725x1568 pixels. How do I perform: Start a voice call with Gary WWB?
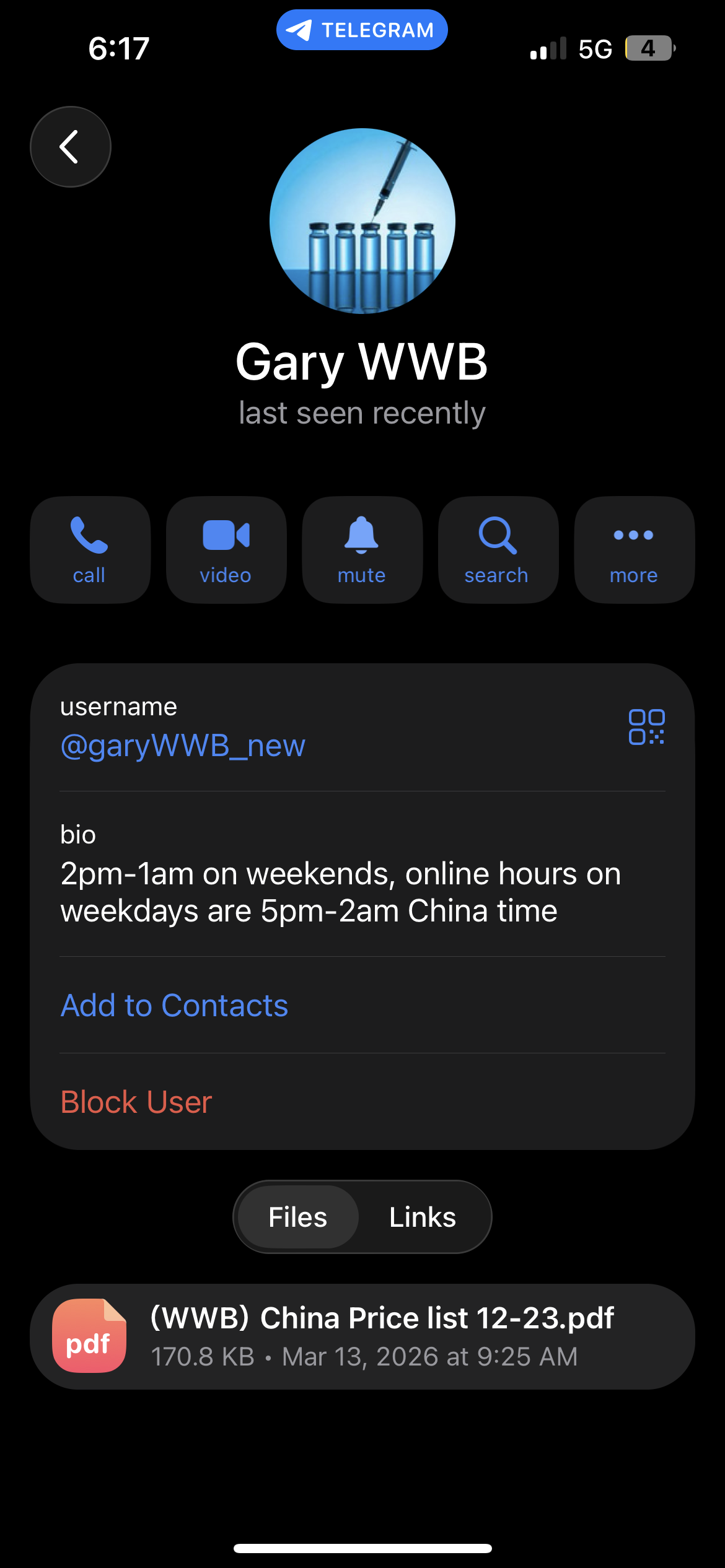(x=90, y=549)
